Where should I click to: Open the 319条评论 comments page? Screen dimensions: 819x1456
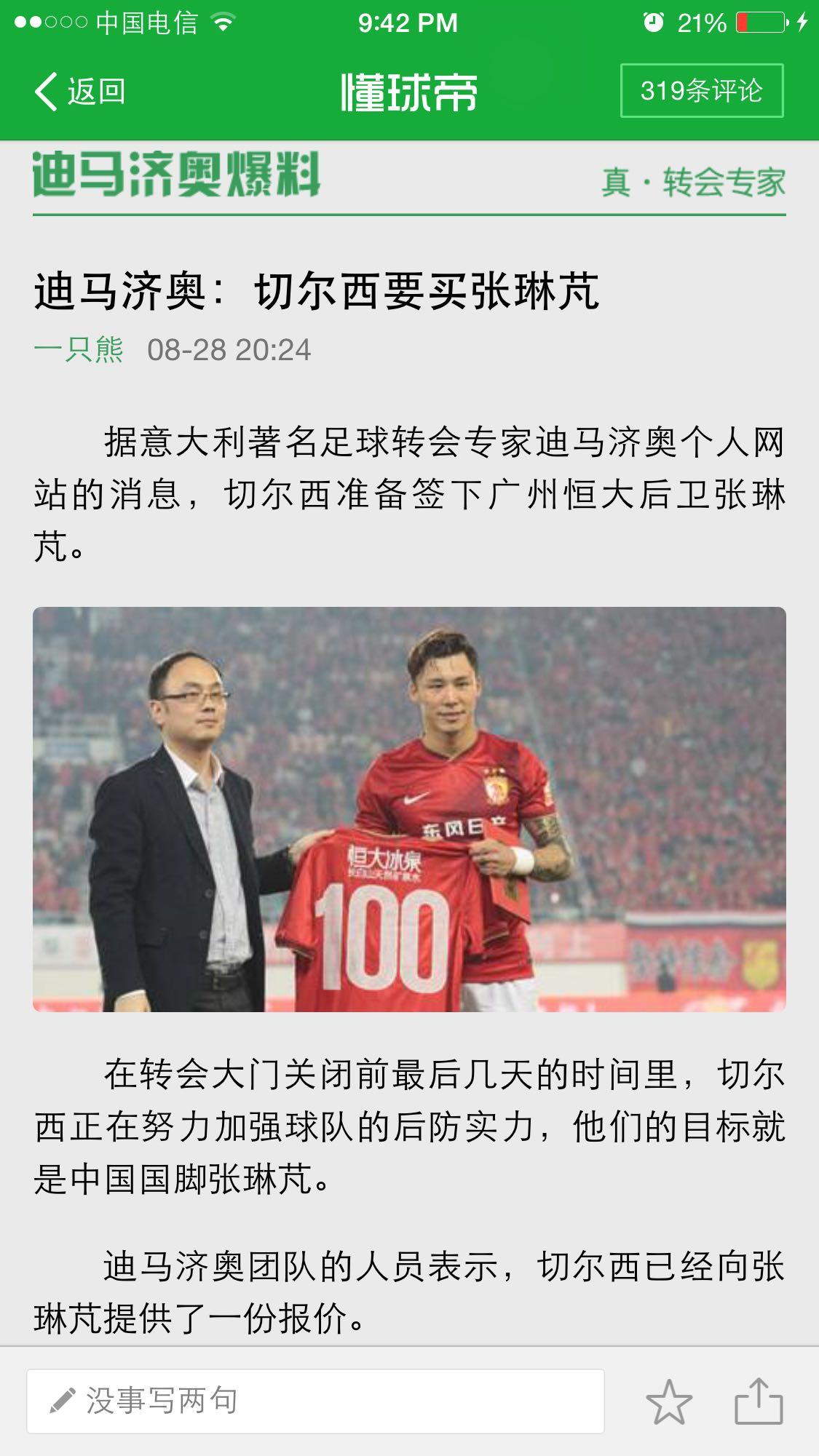pos(701,91)
